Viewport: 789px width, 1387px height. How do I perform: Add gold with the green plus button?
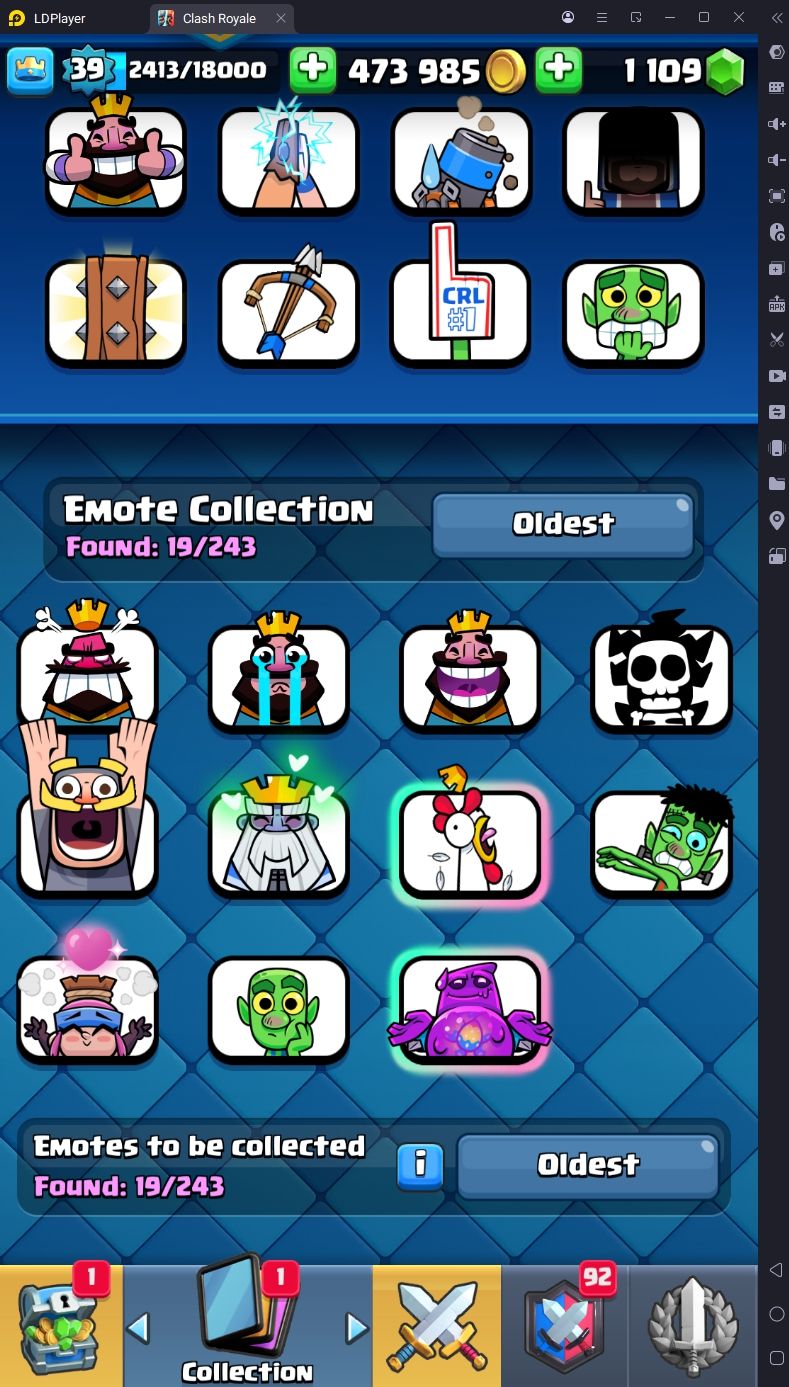click(313, 70)
